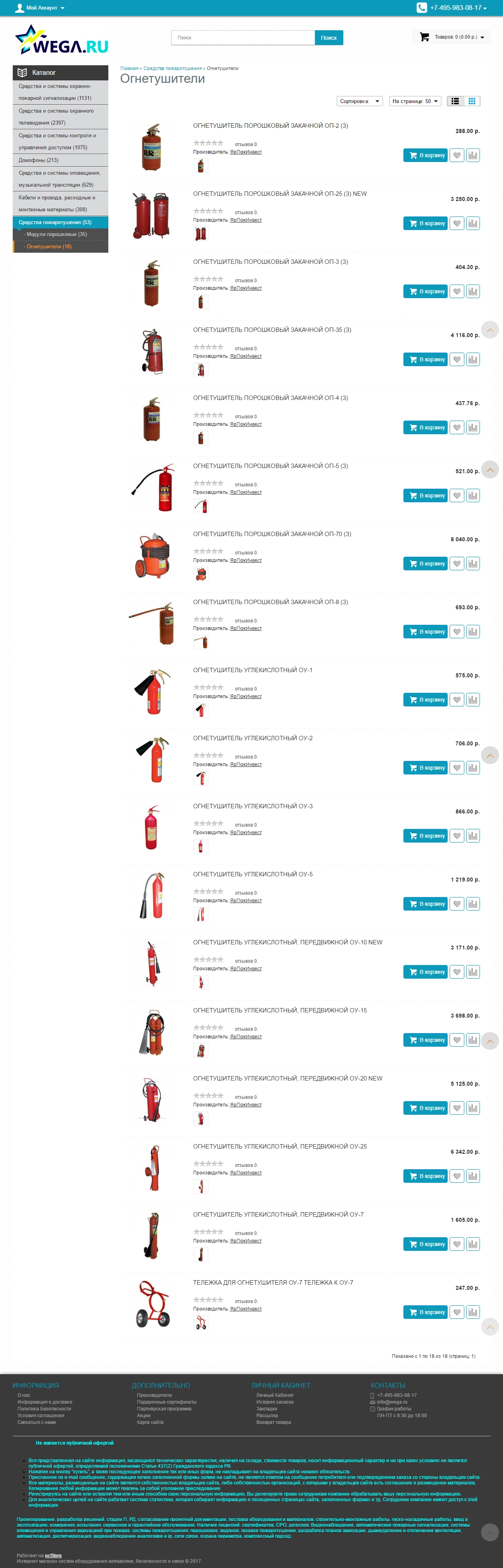Screen dimensions: 503x1568
Task: Tap ЯрПожИнвест manufacturer link under ОУ-3
Action: pyautogui.click(x=245, y=832)
